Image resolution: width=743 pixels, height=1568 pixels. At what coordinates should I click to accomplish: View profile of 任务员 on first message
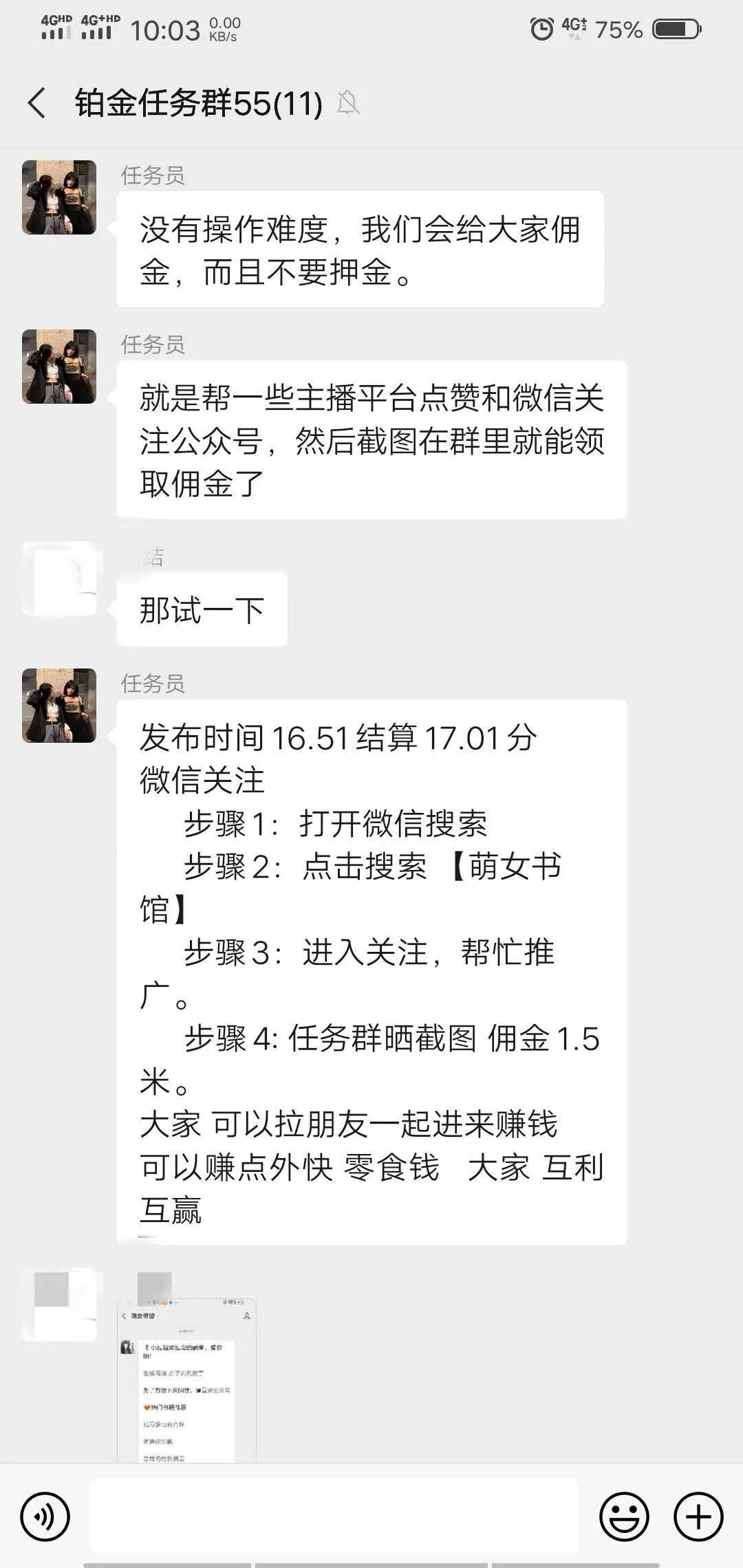tap(59, 197)
